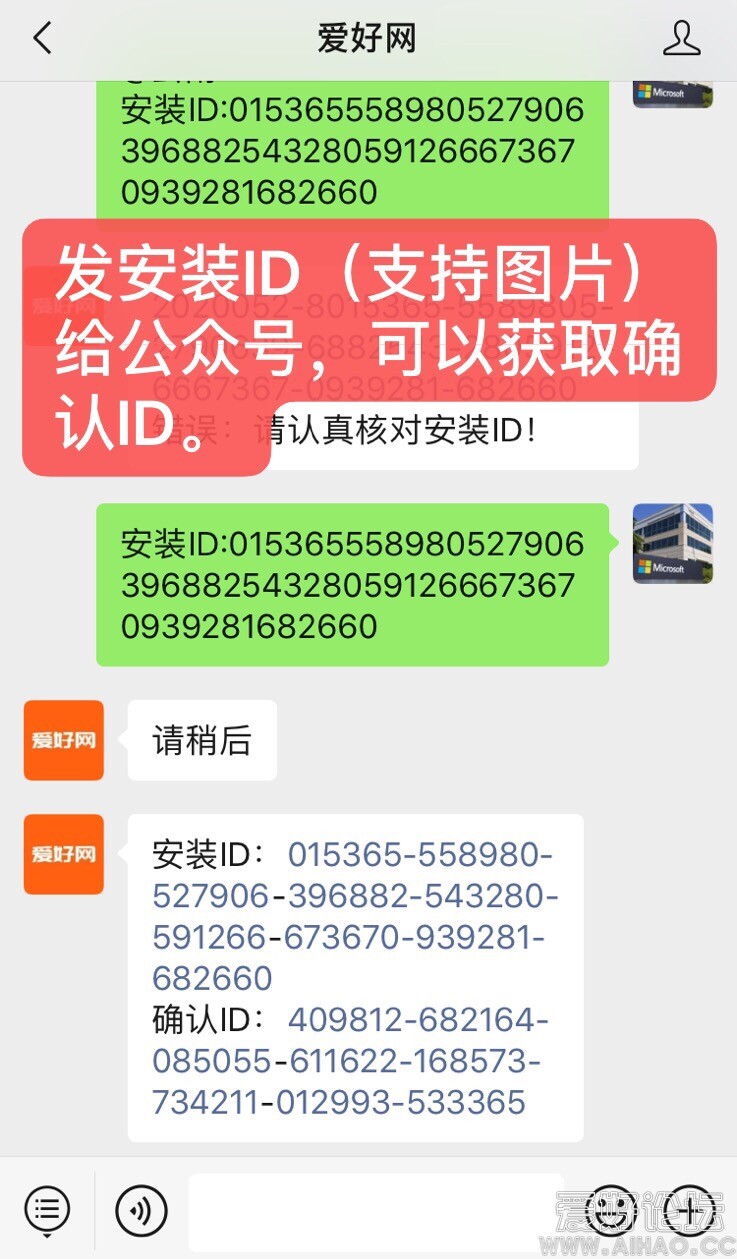Focus the message text field

(375, 1211)
